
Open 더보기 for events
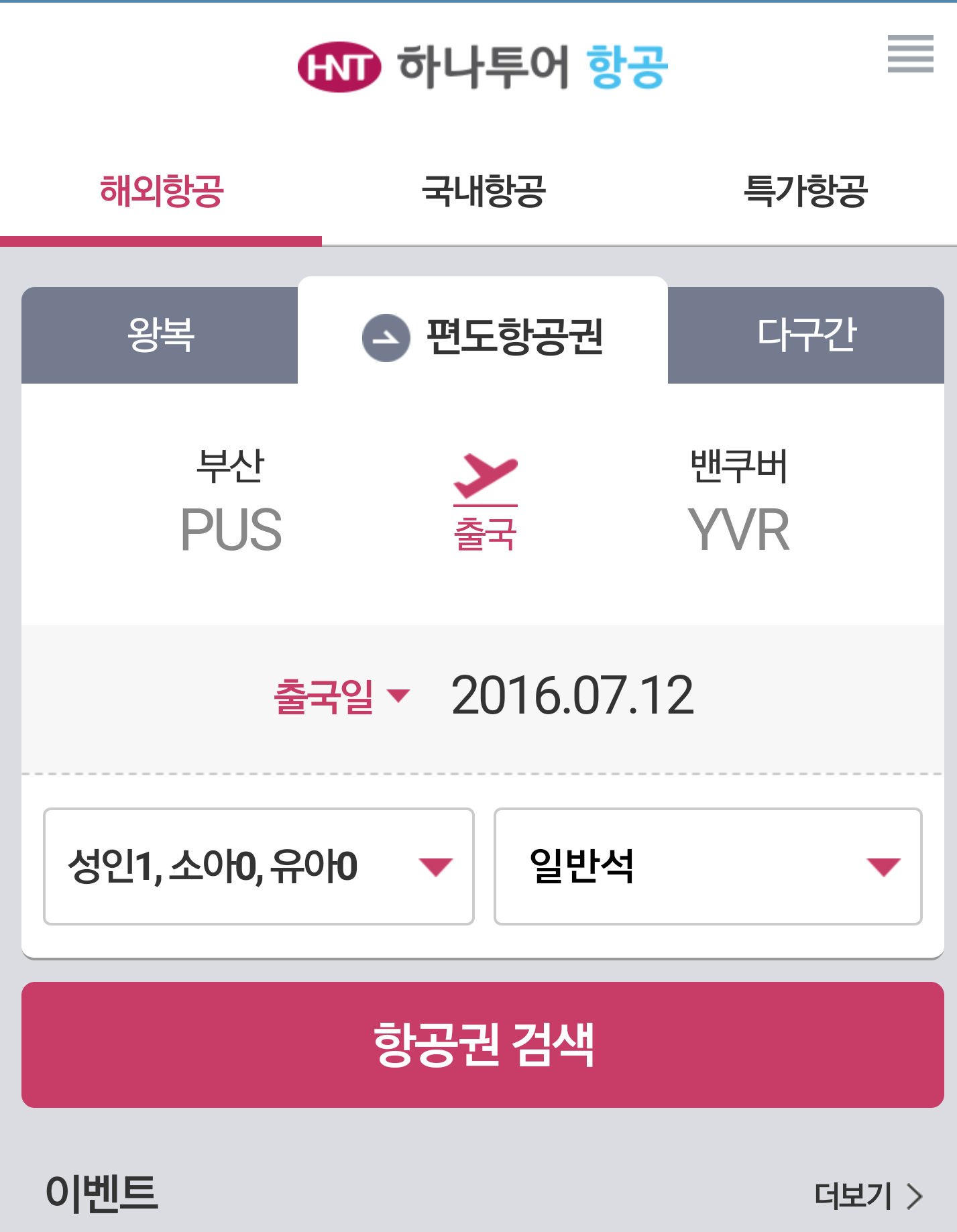coord(868,1195)
